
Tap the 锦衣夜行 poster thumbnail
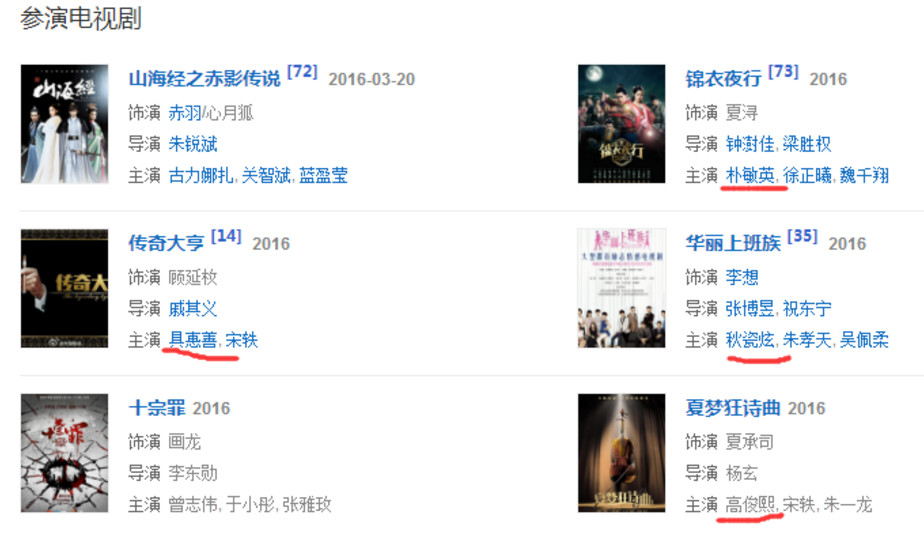tap(620, 124)
